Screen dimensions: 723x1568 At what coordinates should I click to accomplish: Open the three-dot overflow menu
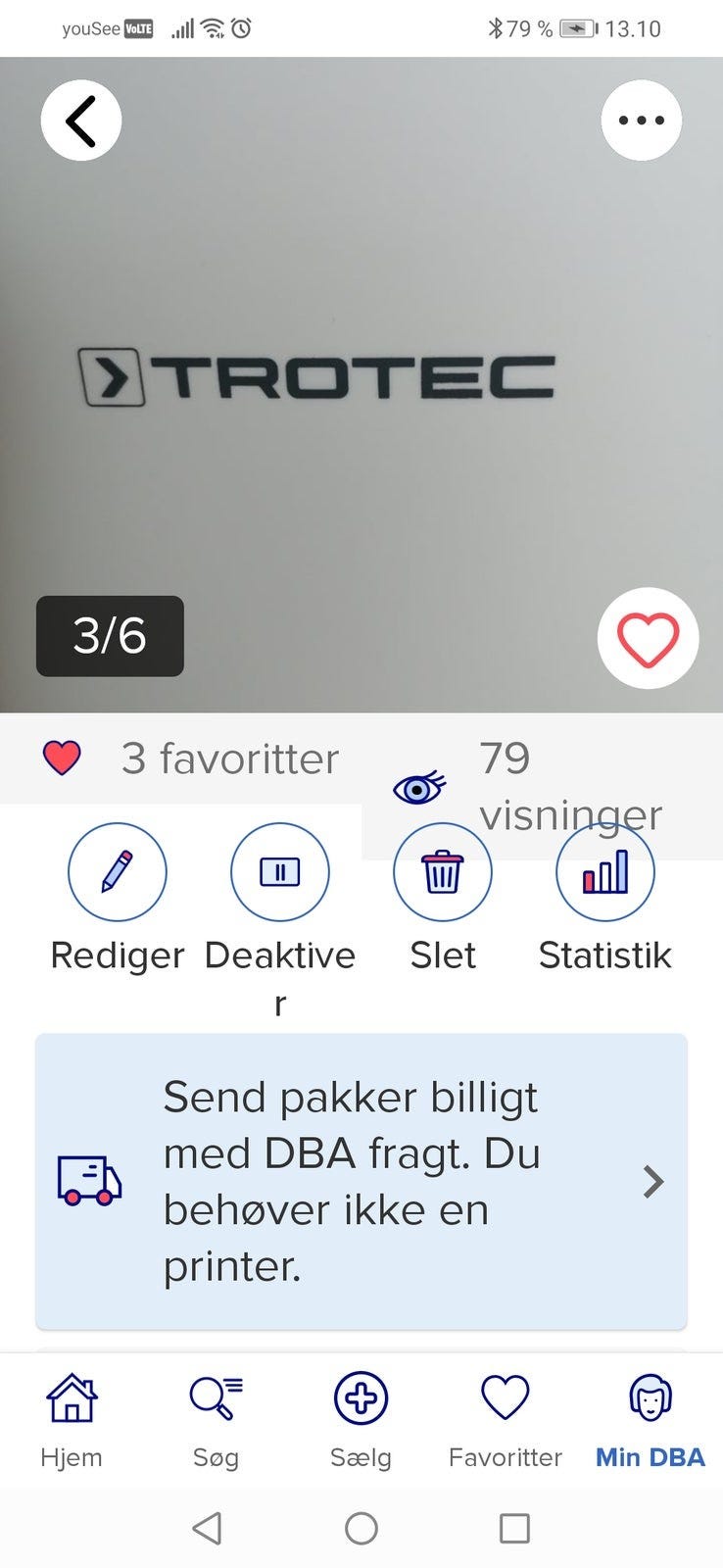pyautogui.click(x=641, y=121)
